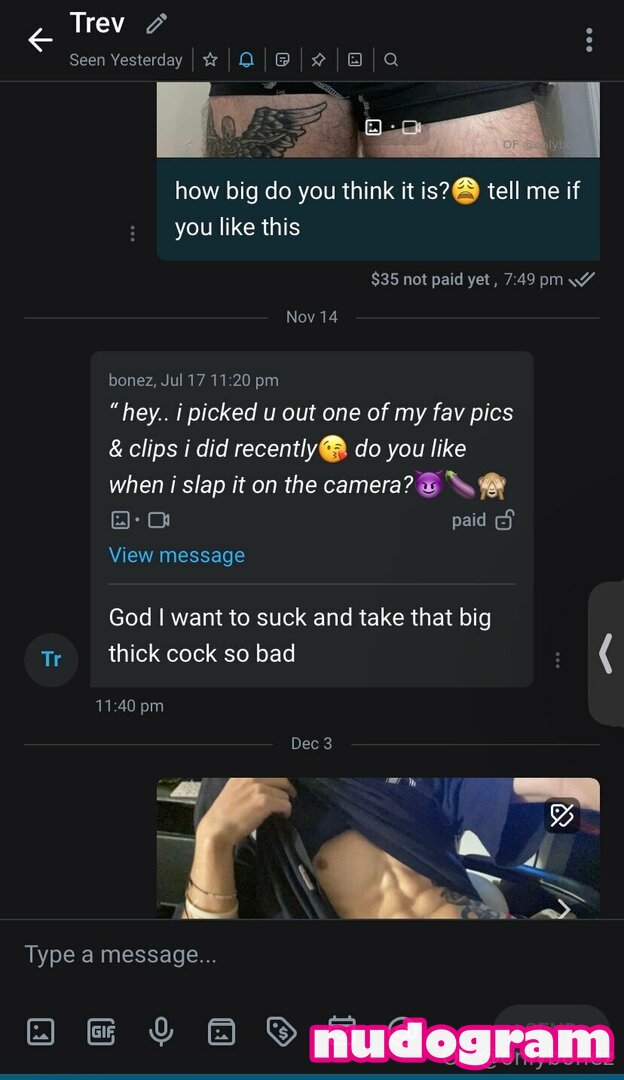Open the overflow menu in the top bar
Screen dimensions: 624x1080
click(x=589, y=40)
